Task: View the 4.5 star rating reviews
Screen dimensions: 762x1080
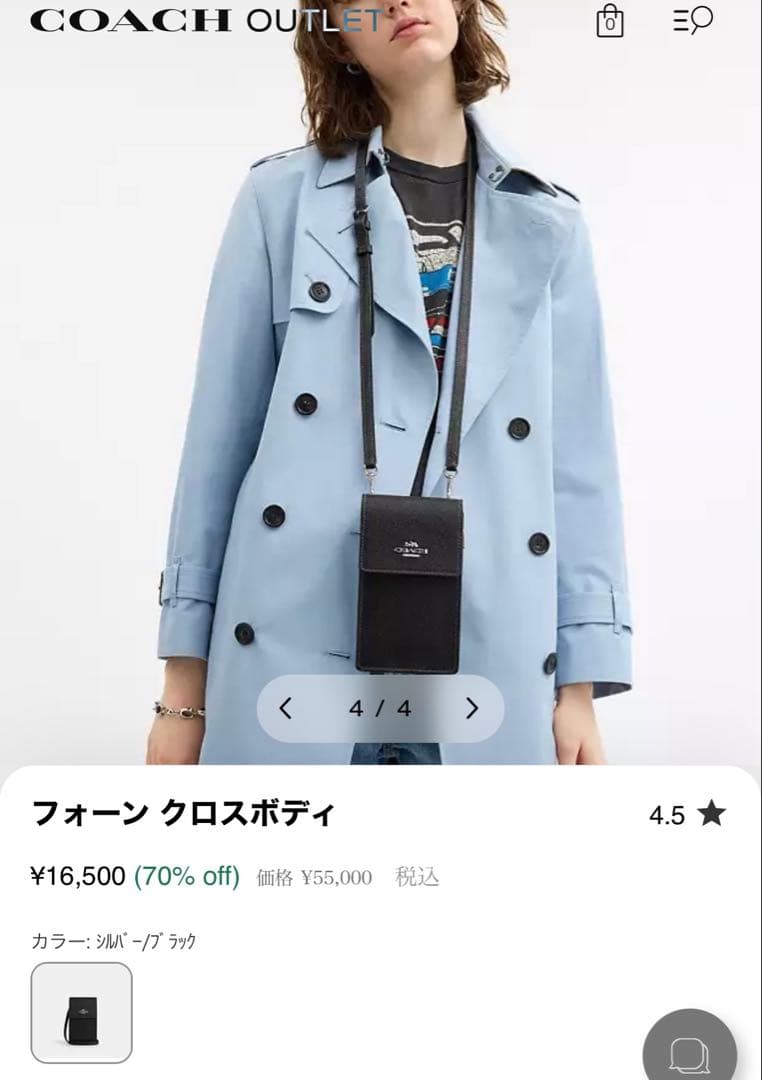Action: (x=687, y=815)
